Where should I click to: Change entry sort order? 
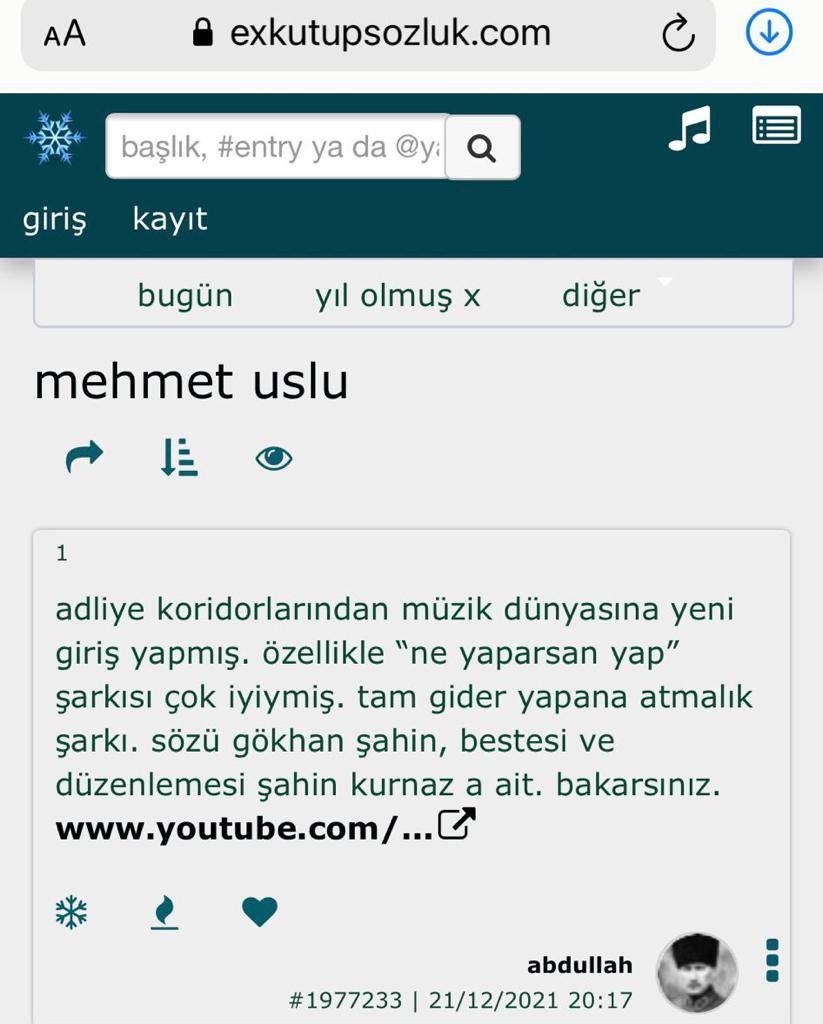pyautogui.click(x=179, y=457)
